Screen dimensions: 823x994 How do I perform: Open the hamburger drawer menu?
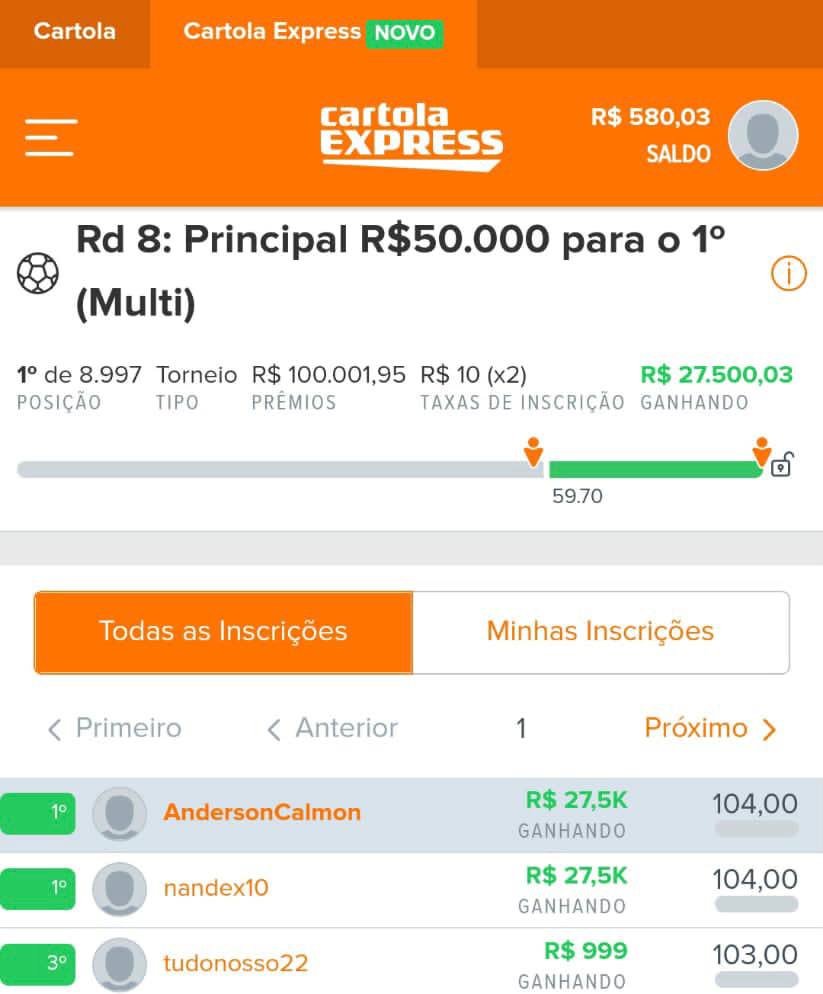coord(51,137)
